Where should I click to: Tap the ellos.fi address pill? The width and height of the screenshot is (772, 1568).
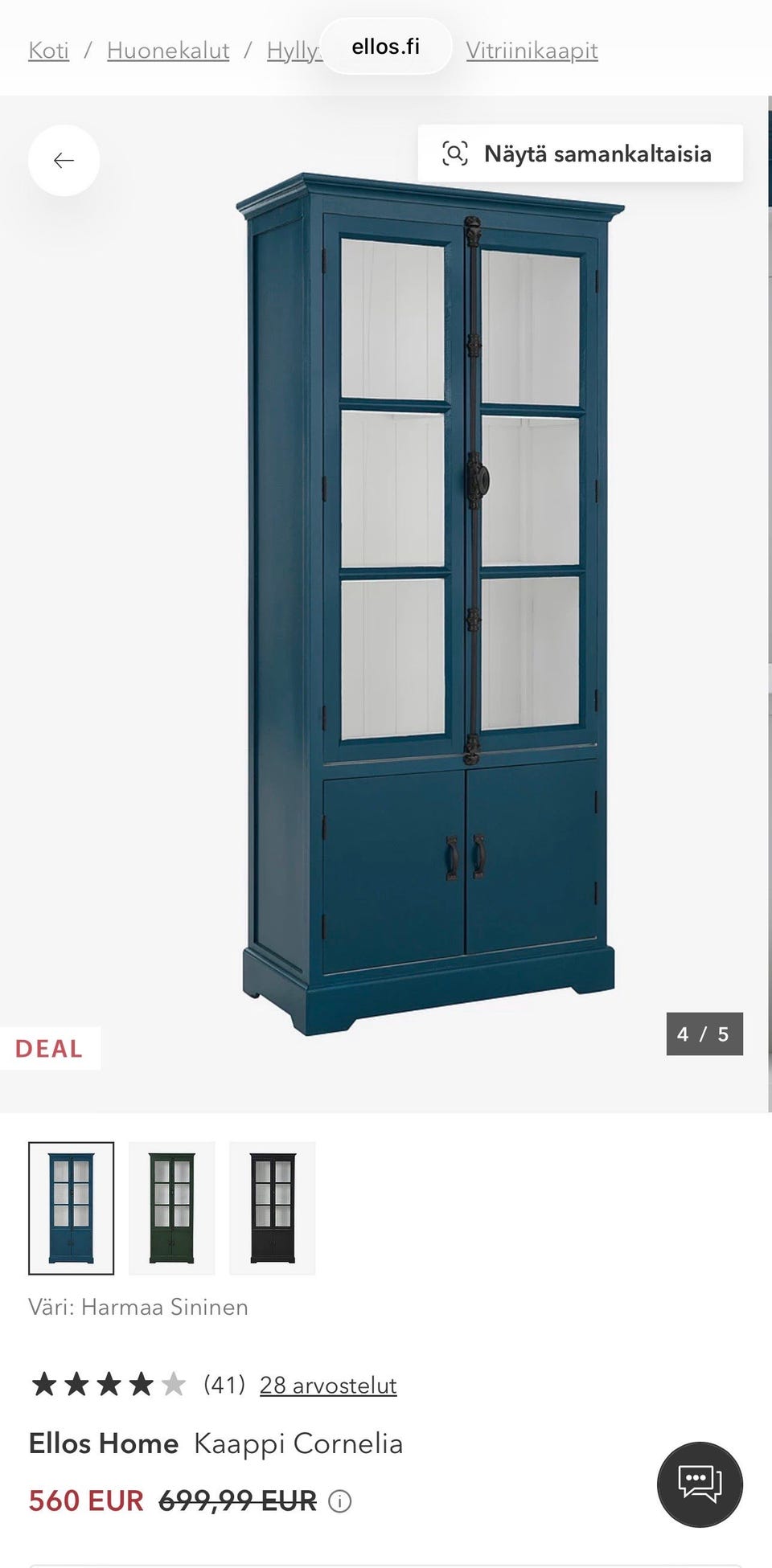click(385, 47)
